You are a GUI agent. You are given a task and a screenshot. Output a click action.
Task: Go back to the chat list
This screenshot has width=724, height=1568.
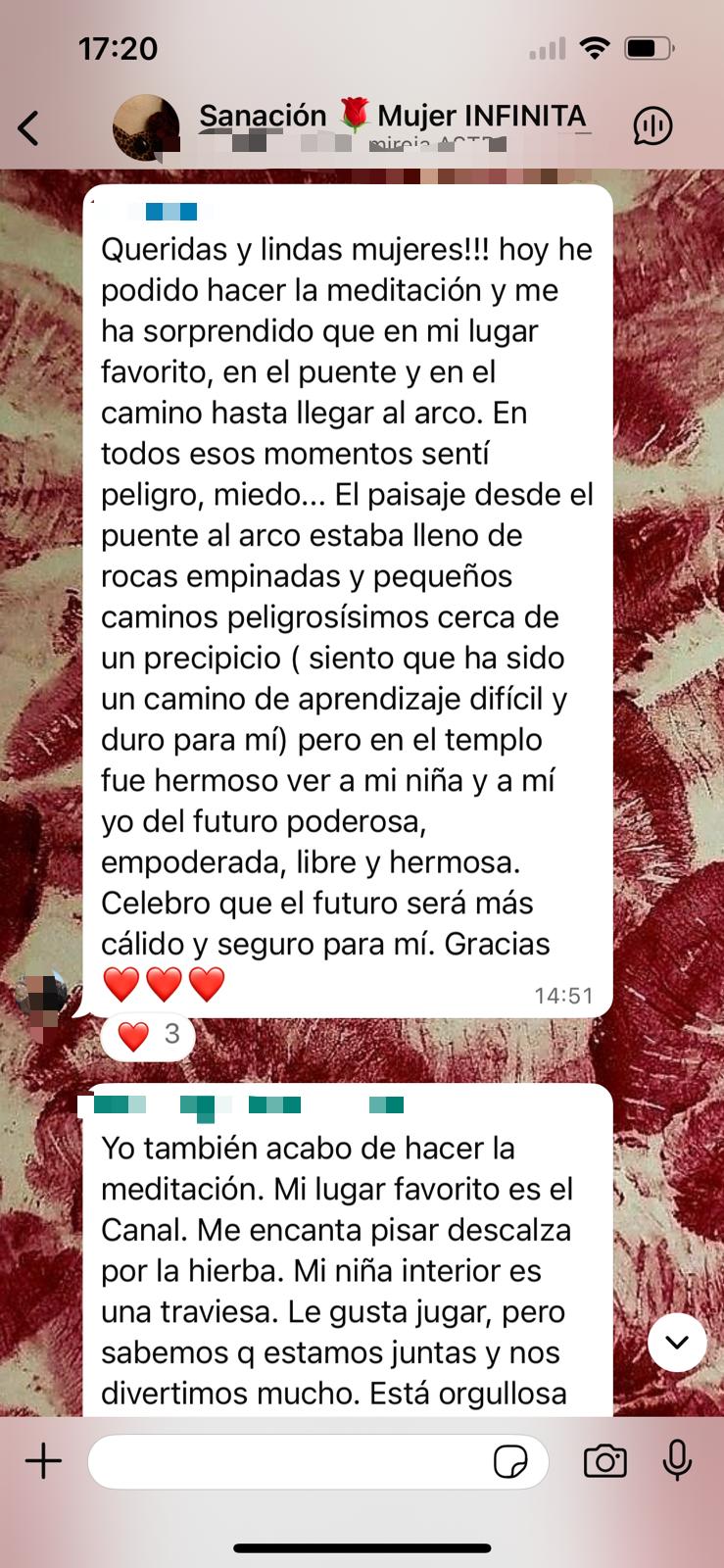pos(29,127)
